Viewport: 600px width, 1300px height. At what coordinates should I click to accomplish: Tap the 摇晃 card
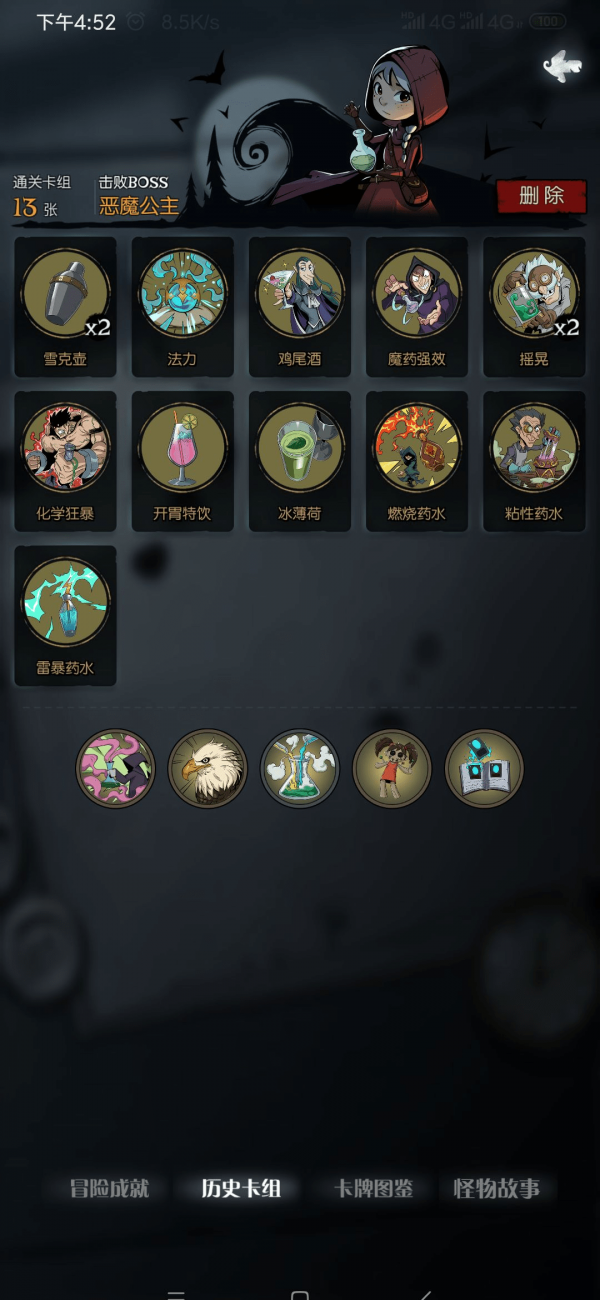[x=534, y=304]
